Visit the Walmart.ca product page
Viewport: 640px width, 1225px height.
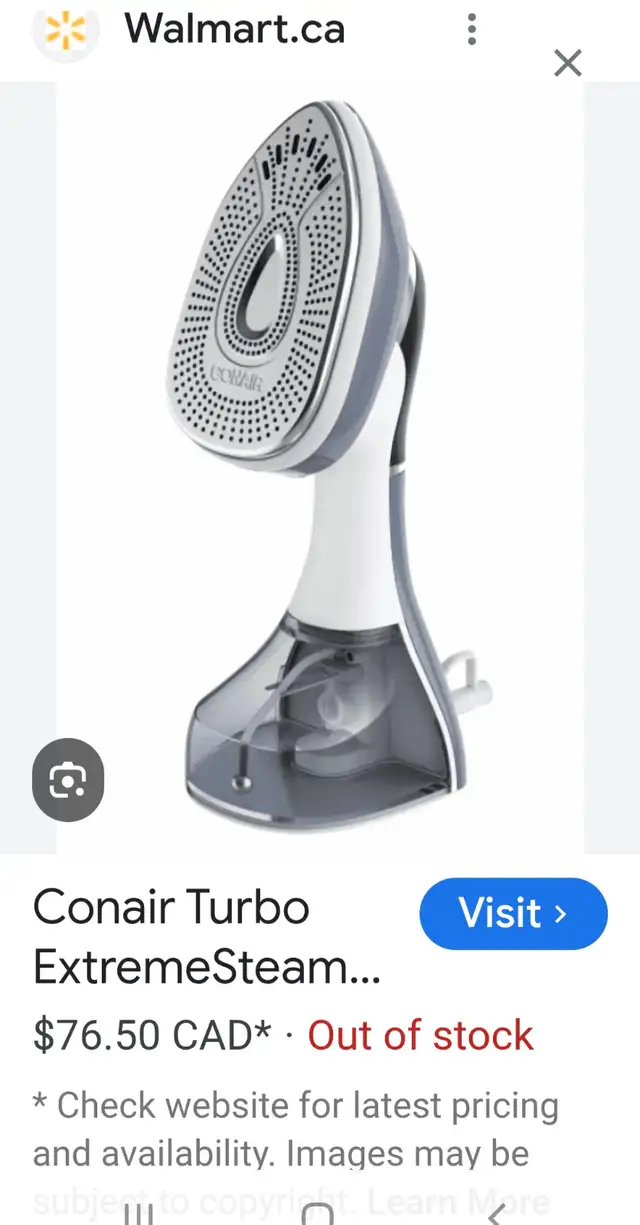pyautogui.click(x=513, y=913)
